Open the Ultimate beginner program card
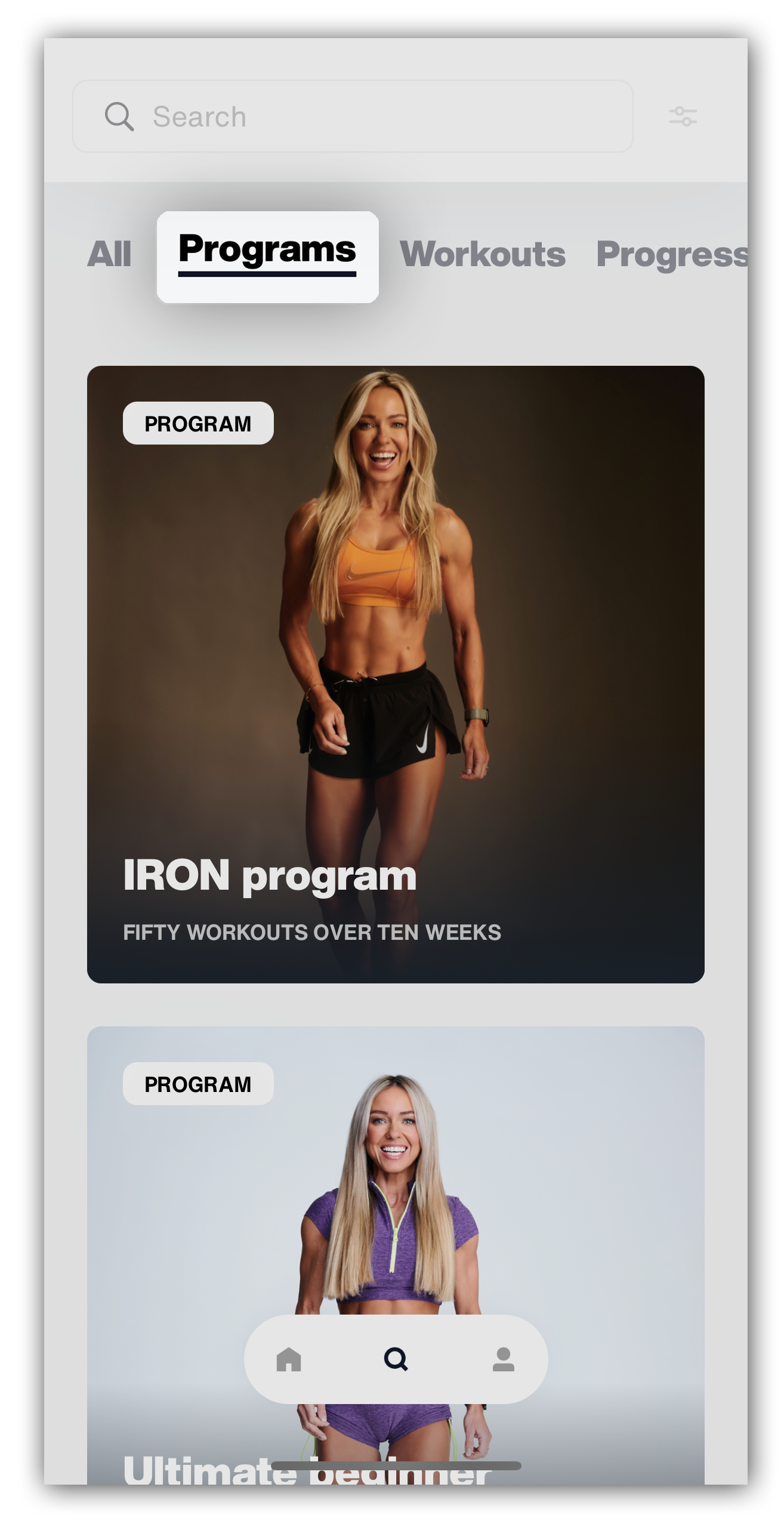Image resolution: width=784 pixels, height=1527 pixels. pos(396,1255)
